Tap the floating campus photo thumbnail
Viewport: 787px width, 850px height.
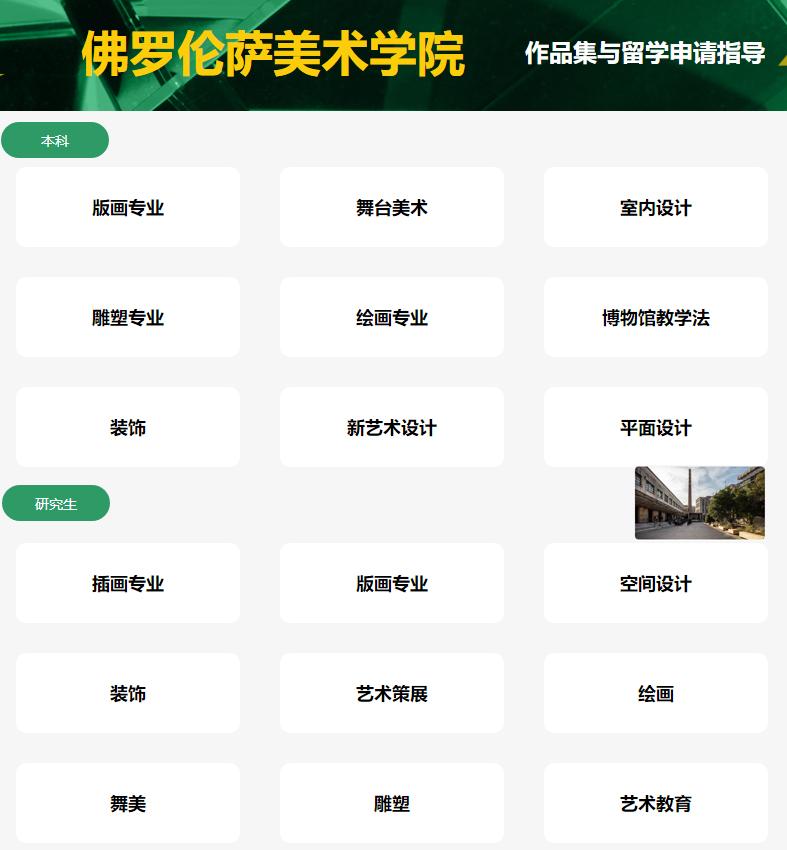click(x=699, y=503)
